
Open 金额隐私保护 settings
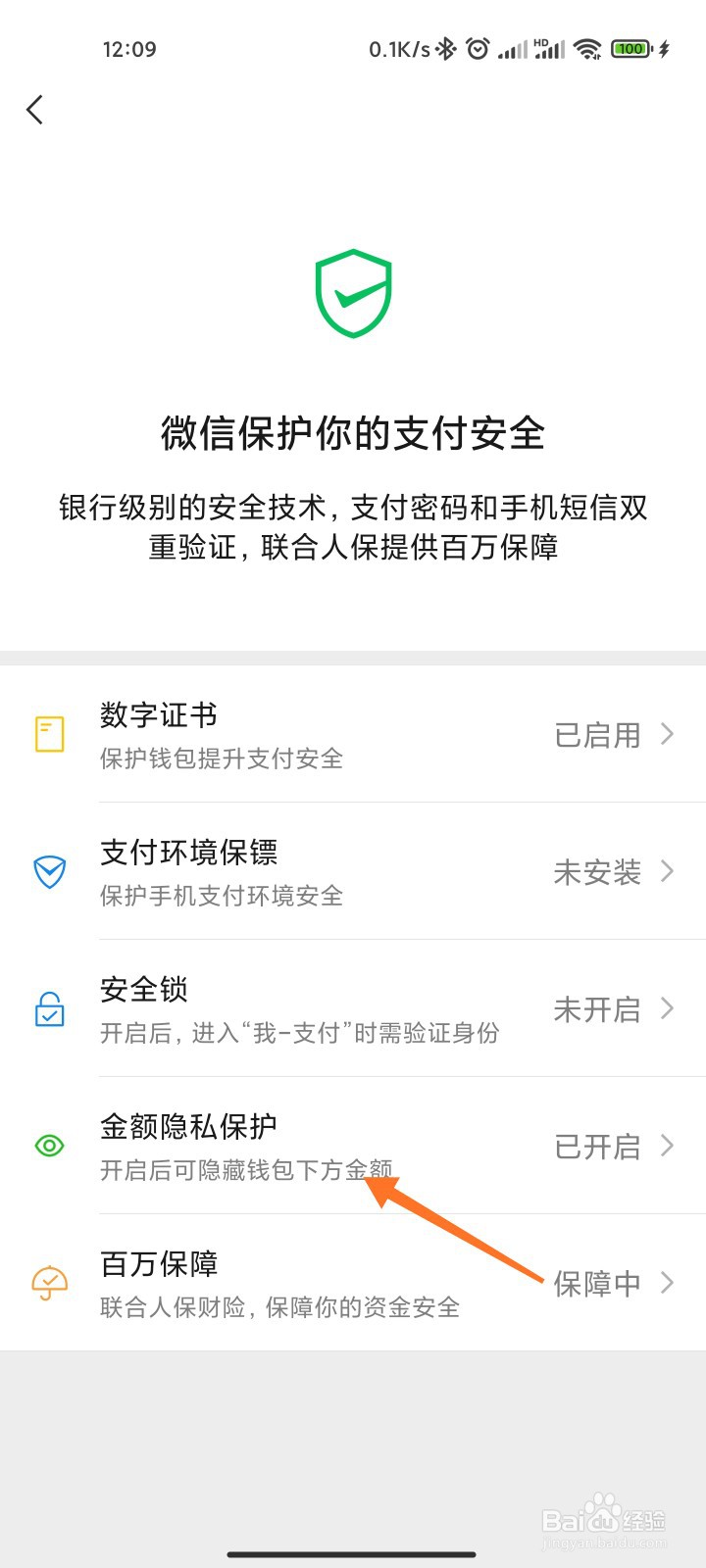(x=353, y=1146)
